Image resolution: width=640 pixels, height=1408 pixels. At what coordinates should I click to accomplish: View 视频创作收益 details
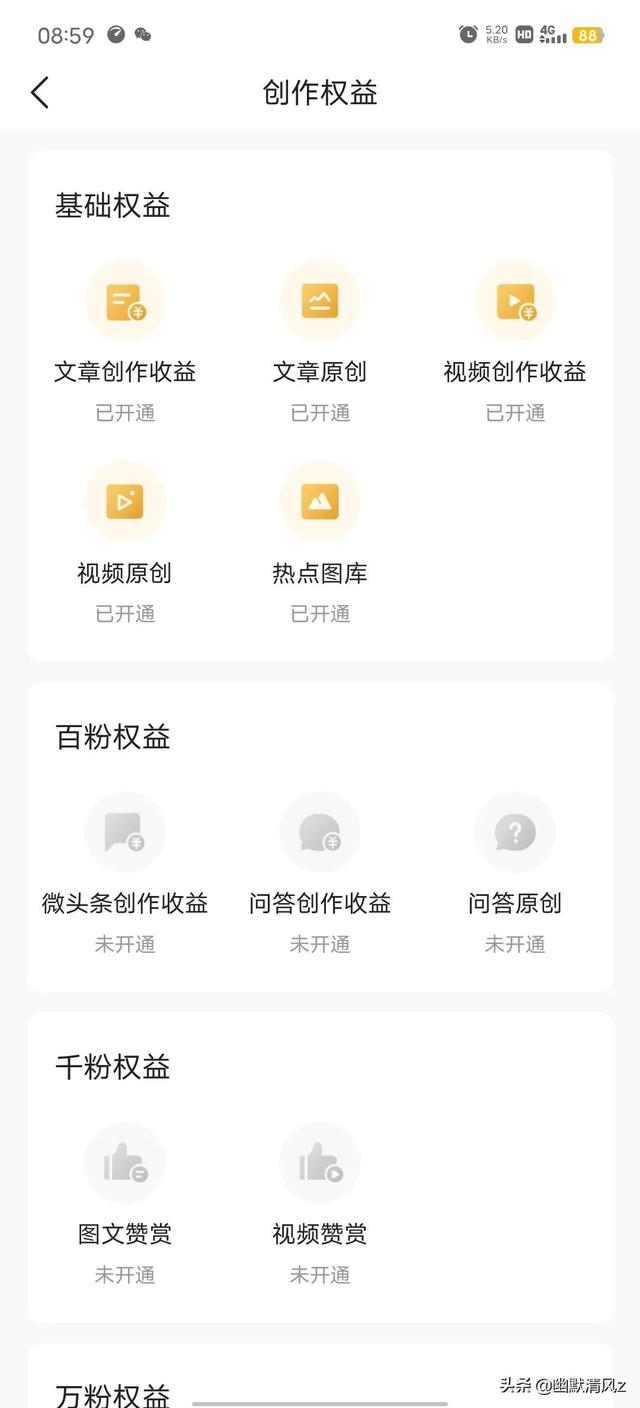[x=515, y=301]
